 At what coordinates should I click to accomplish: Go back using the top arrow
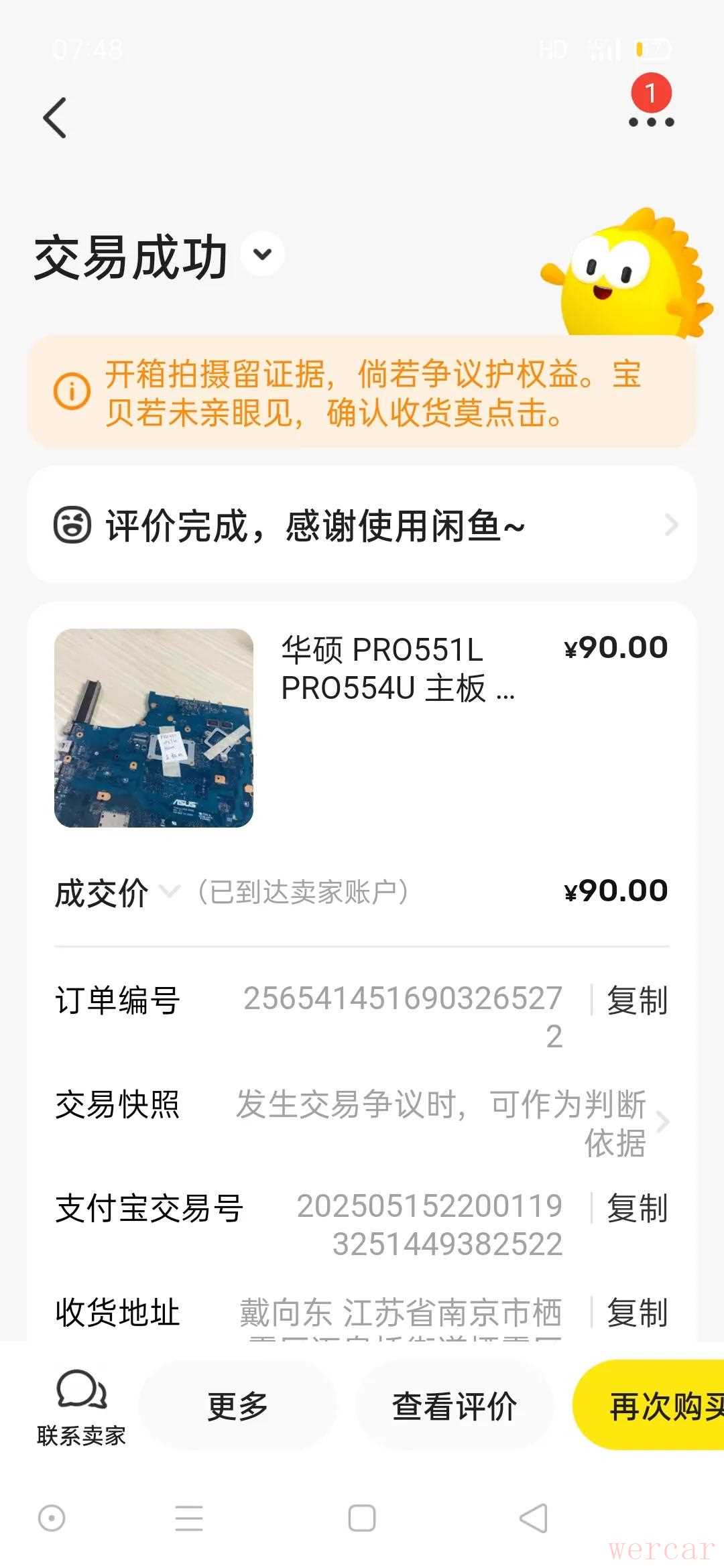[x=55, y=118]
